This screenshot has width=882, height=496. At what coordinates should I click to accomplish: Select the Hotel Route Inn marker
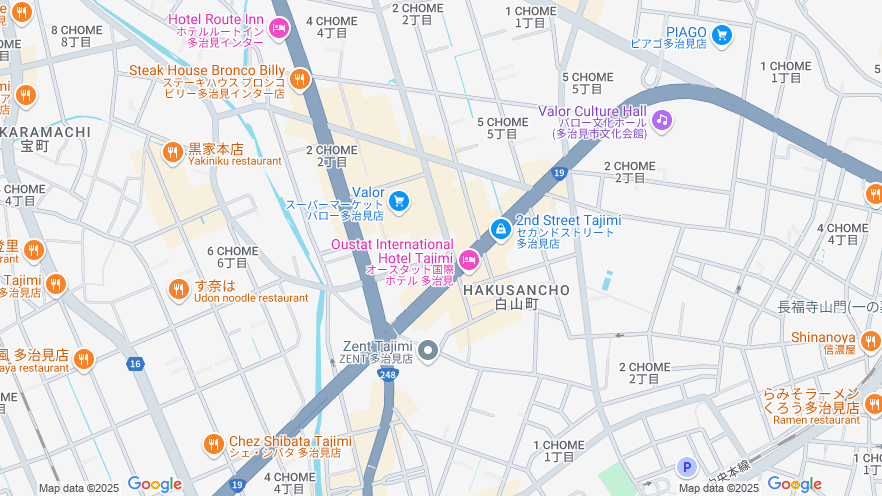[280, 29]
